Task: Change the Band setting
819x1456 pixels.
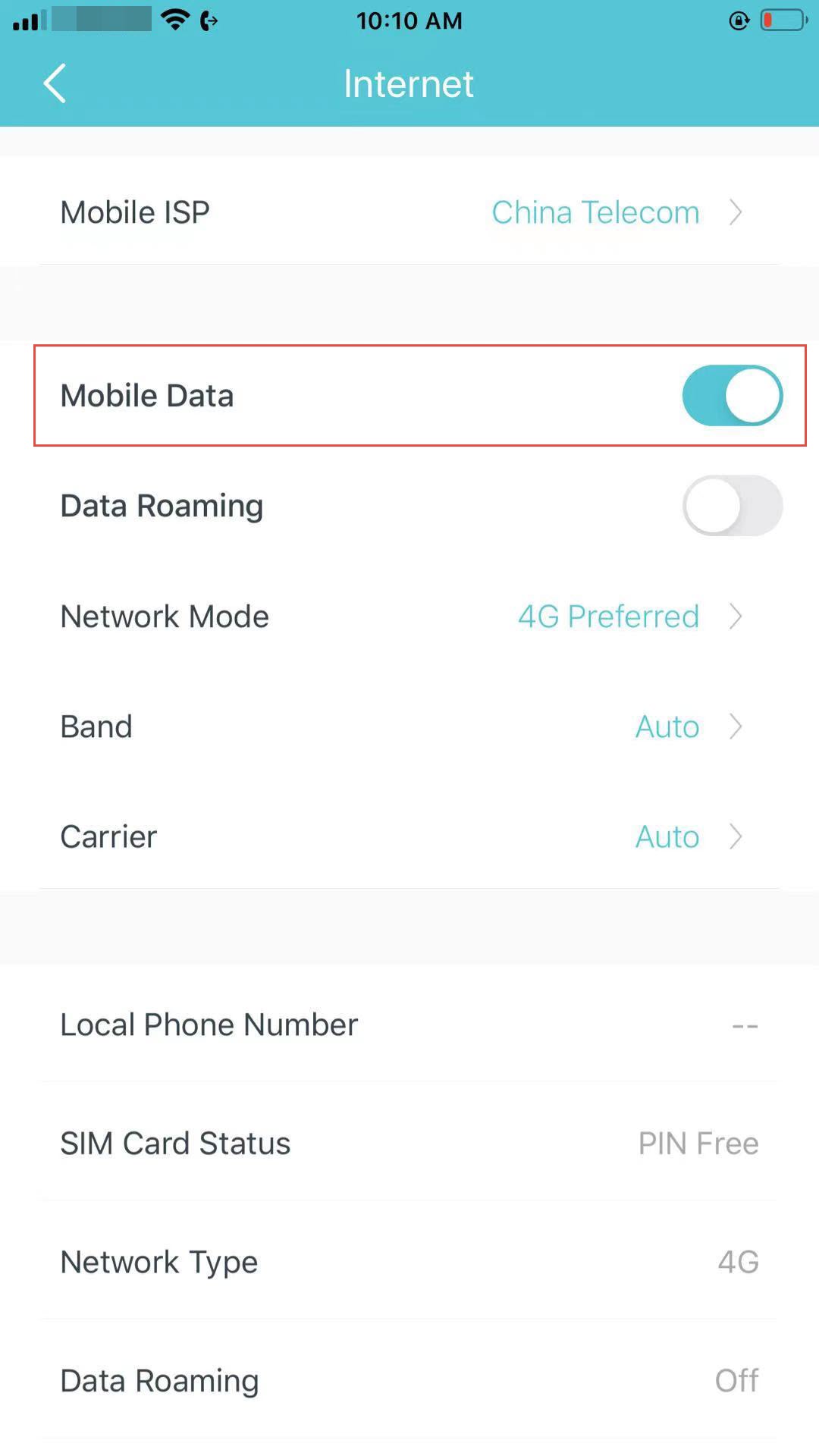Action: pyautogui.click(x=409, y=726)
